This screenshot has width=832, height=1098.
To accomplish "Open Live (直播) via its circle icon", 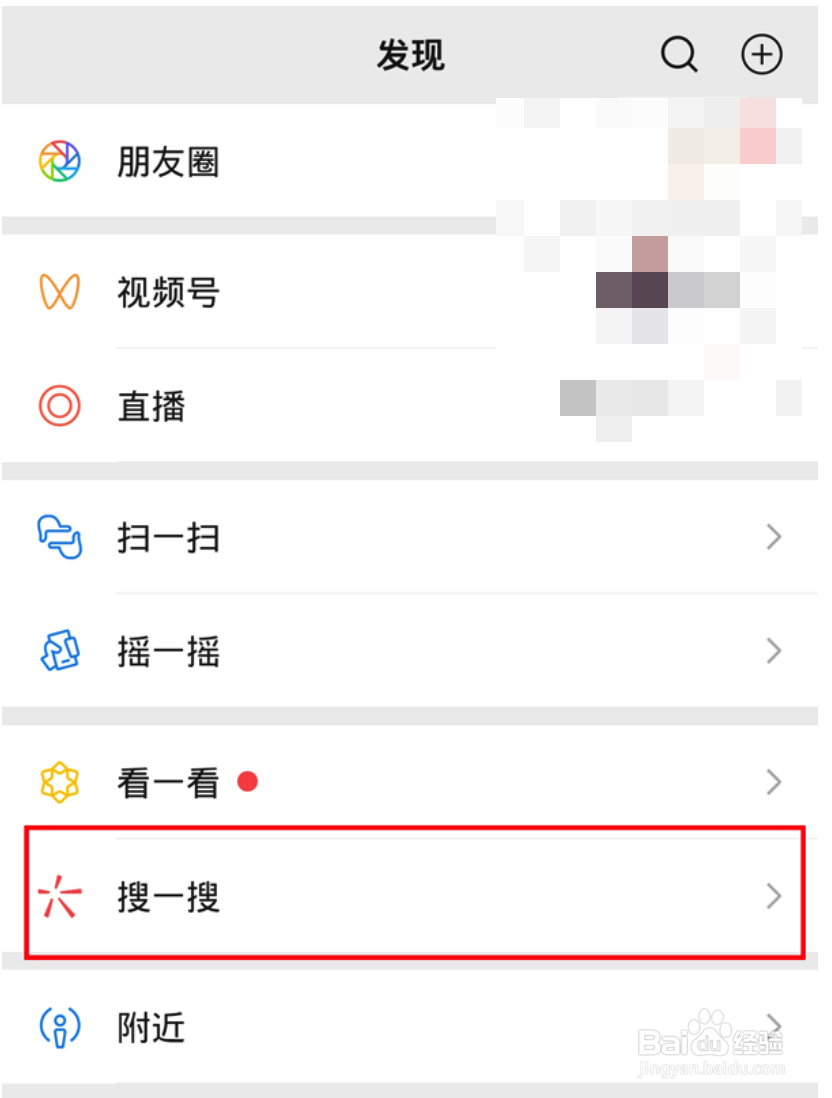I will pyautogui.click(x=58, y=406).
